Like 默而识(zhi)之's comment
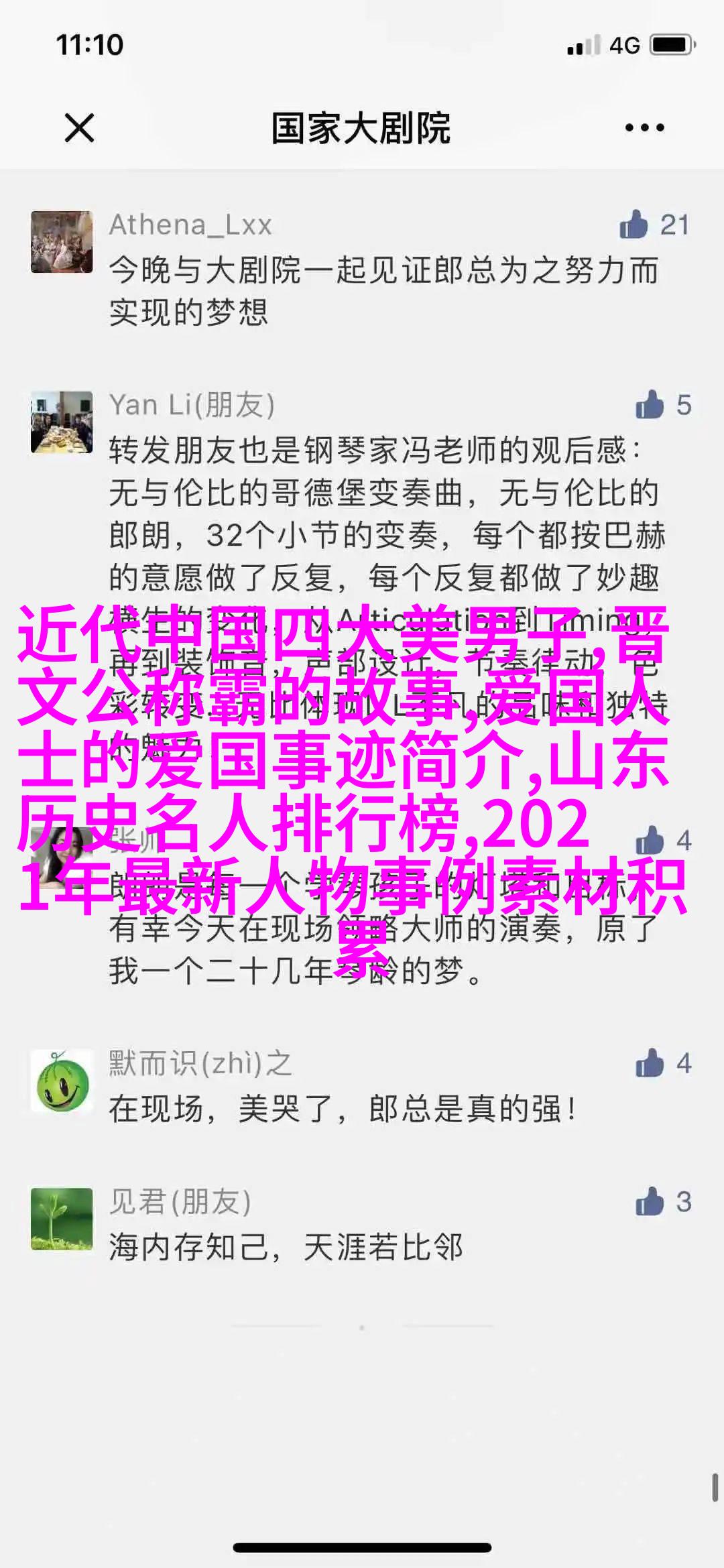The height and width of the screenshot is (1568, 724). pos(649,1063)
